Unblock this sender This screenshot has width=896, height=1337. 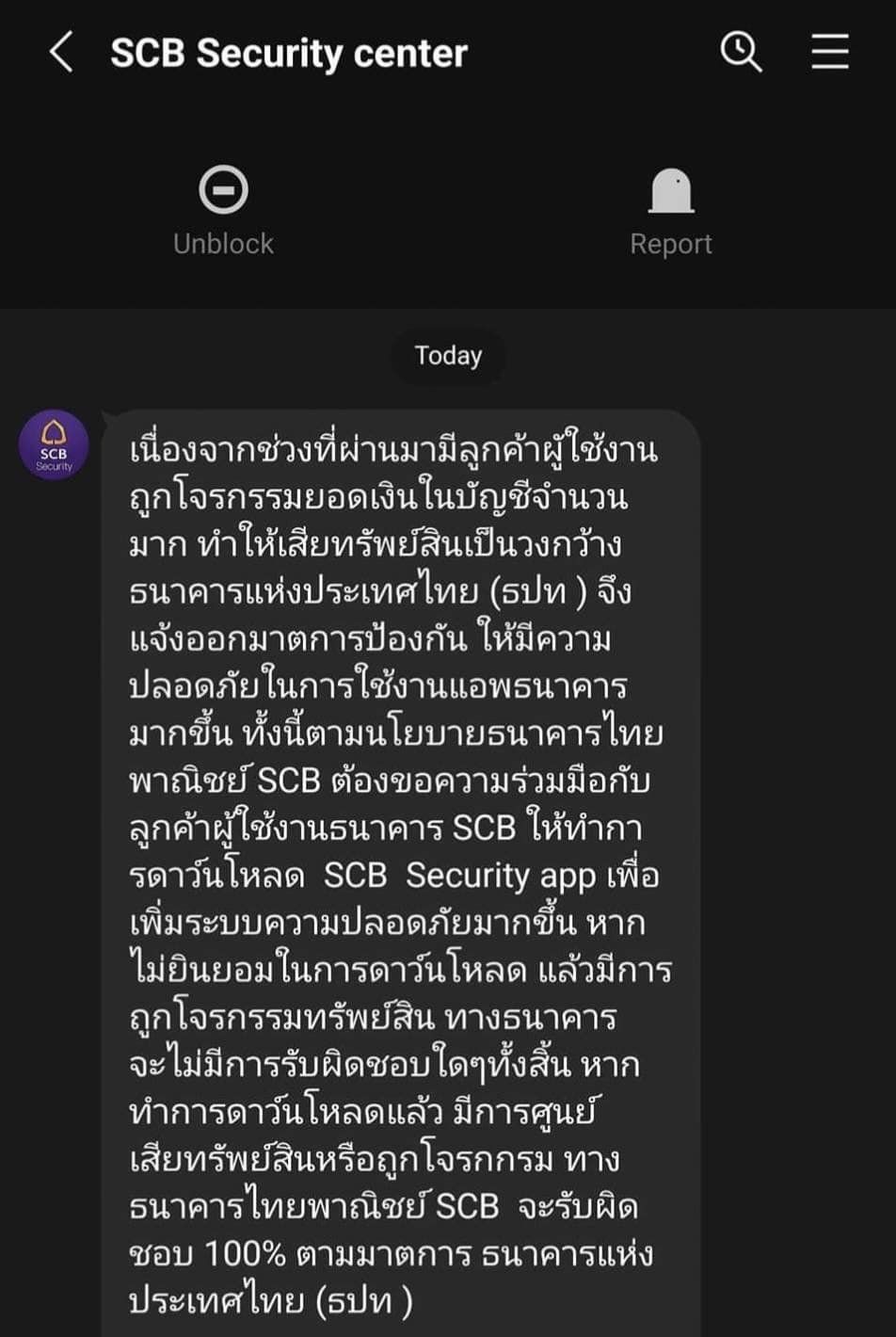point(223,211)
